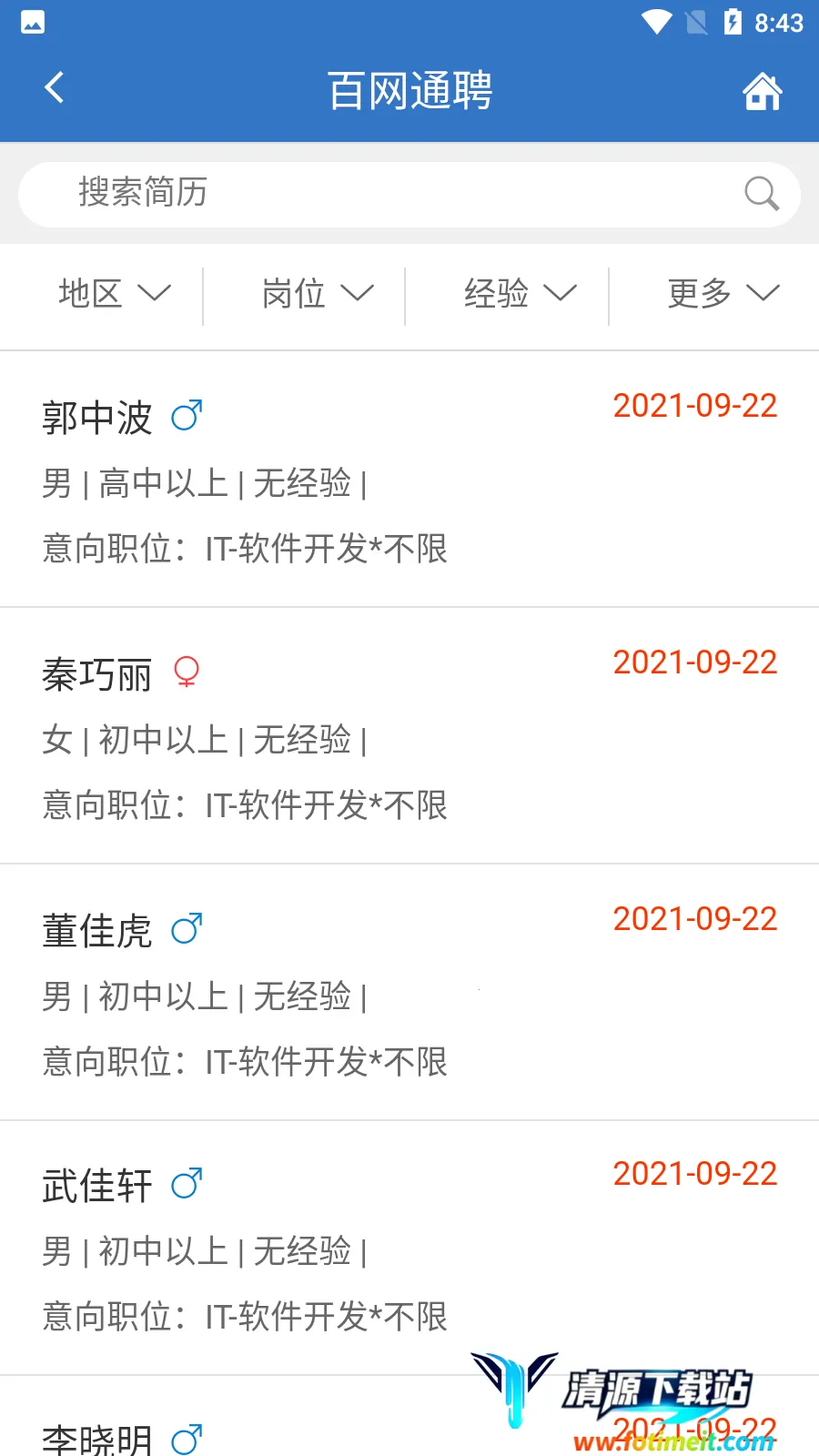Open the home icon in the header
The image size is (819, 1456).
[x=762, y=91]
